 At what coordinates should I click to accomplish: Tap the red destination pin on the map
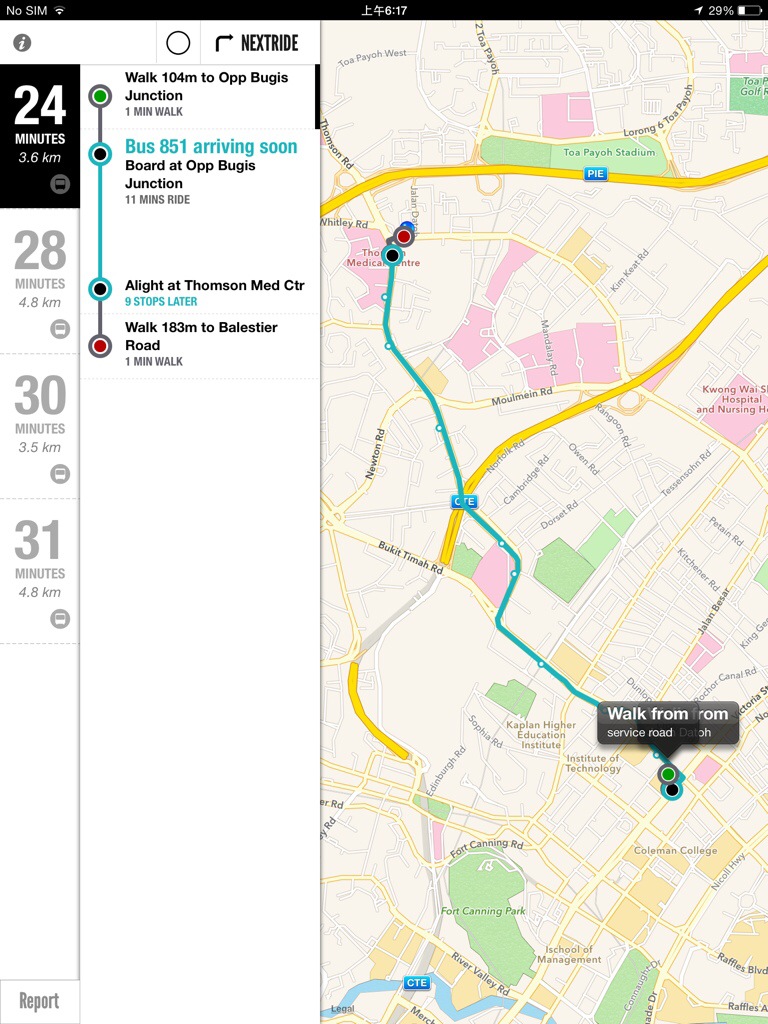[x=404, y=237]
